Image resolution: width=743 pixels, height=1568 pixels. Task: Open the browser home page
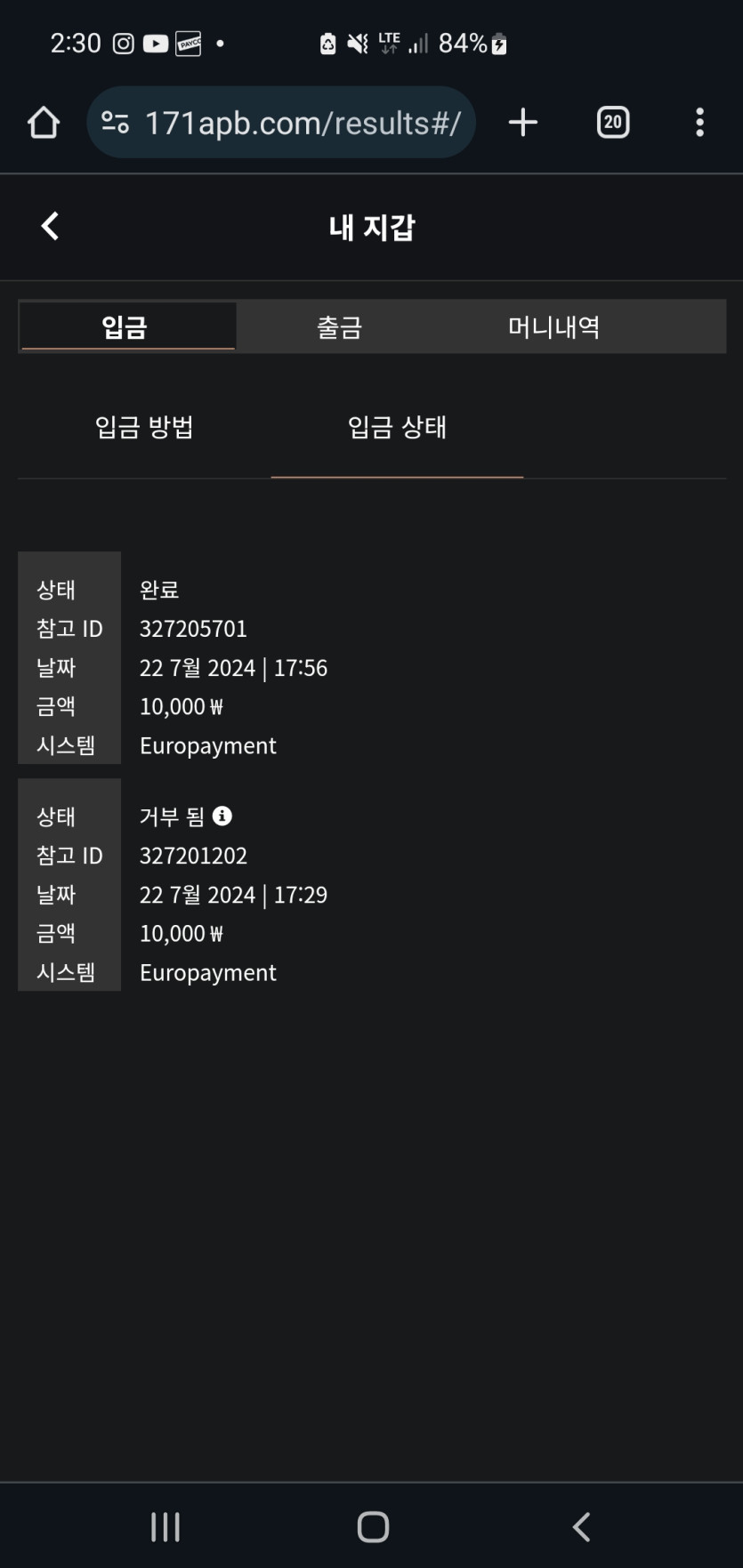[44, 122]
